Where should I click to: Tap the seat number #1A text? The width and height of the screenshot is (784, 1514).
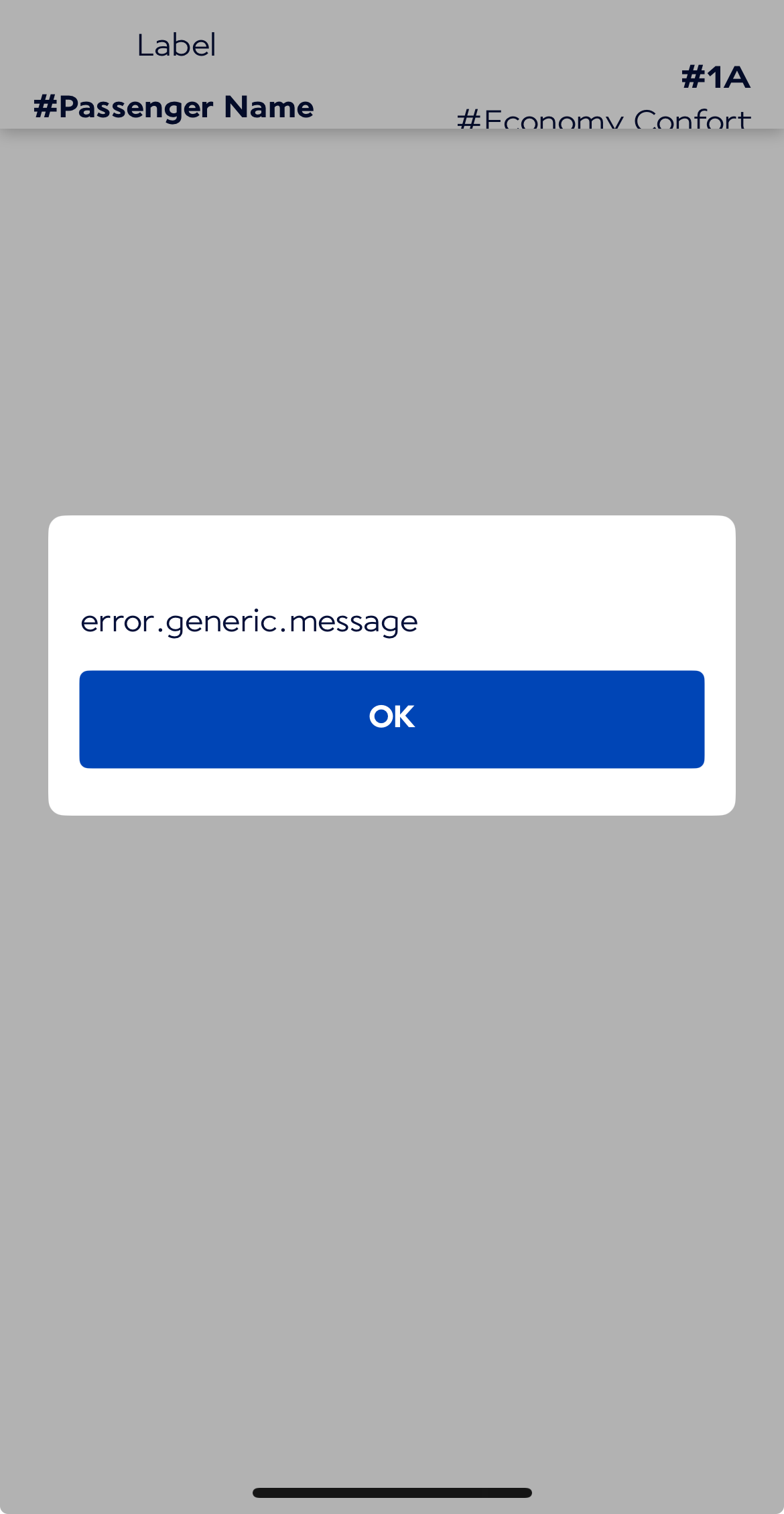[x=714, y=76]
